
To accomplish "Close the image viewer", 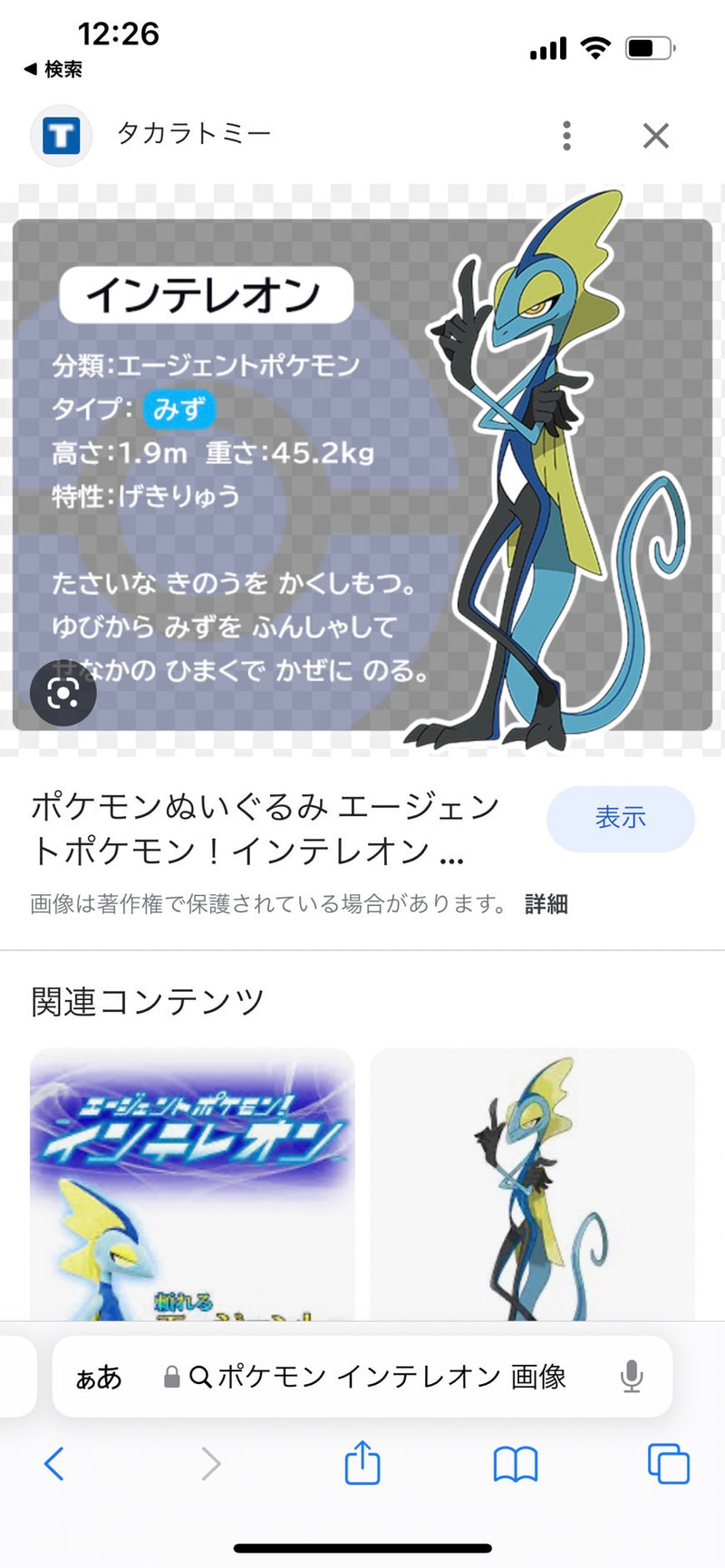I will point(655,136).
